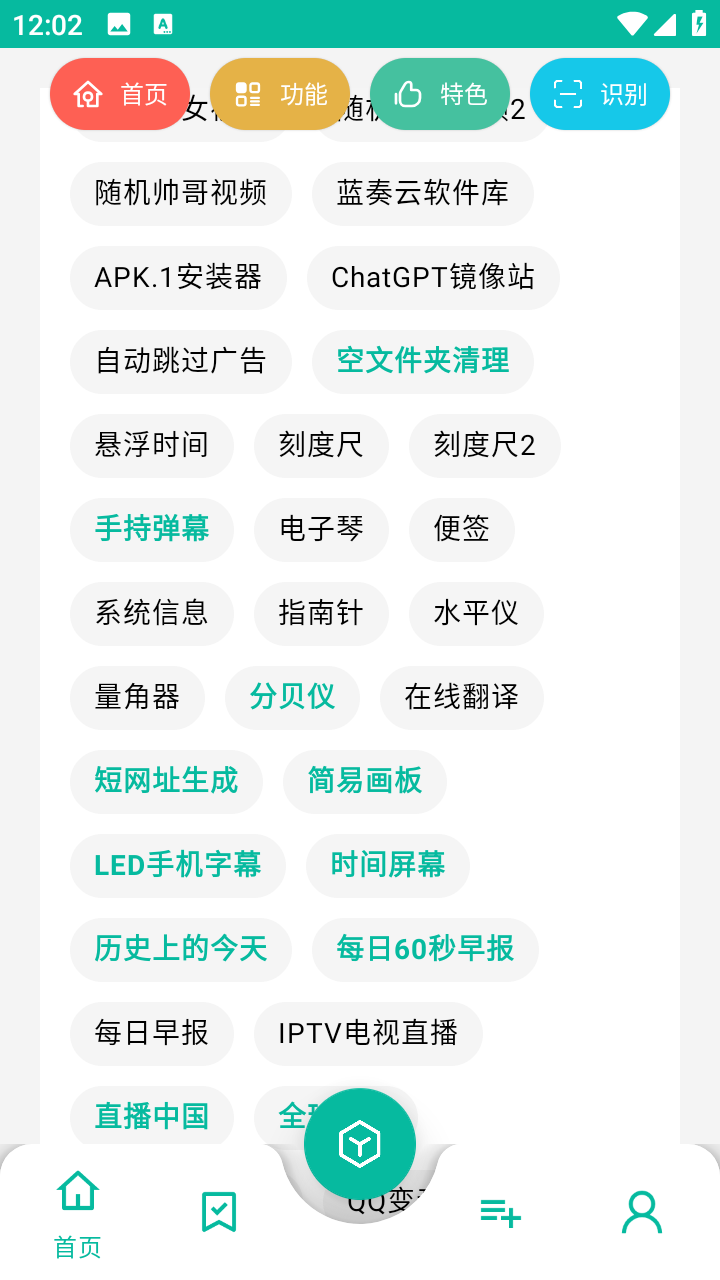Viewport: 720px width, 1280px height.
Task: Tap the center cube floating button
Action: pyautogui.click(x=360, y=1144)
